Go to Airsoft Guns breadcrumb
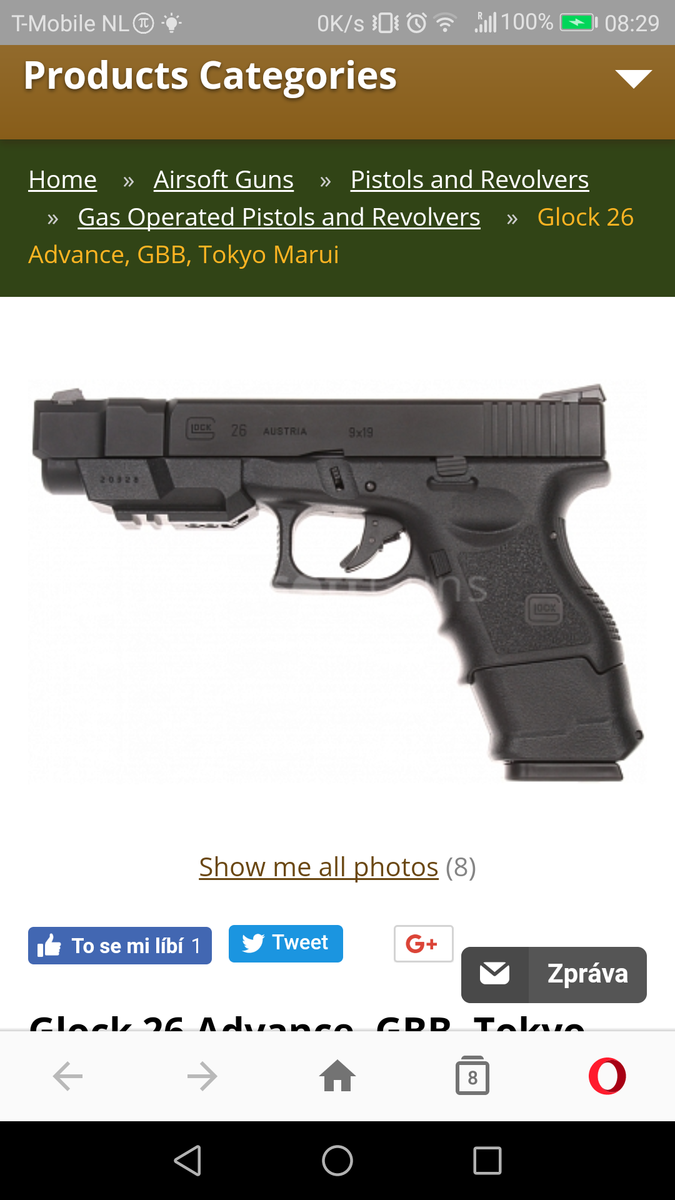Viewport: 675px width, 1200px height. (223, 180)
